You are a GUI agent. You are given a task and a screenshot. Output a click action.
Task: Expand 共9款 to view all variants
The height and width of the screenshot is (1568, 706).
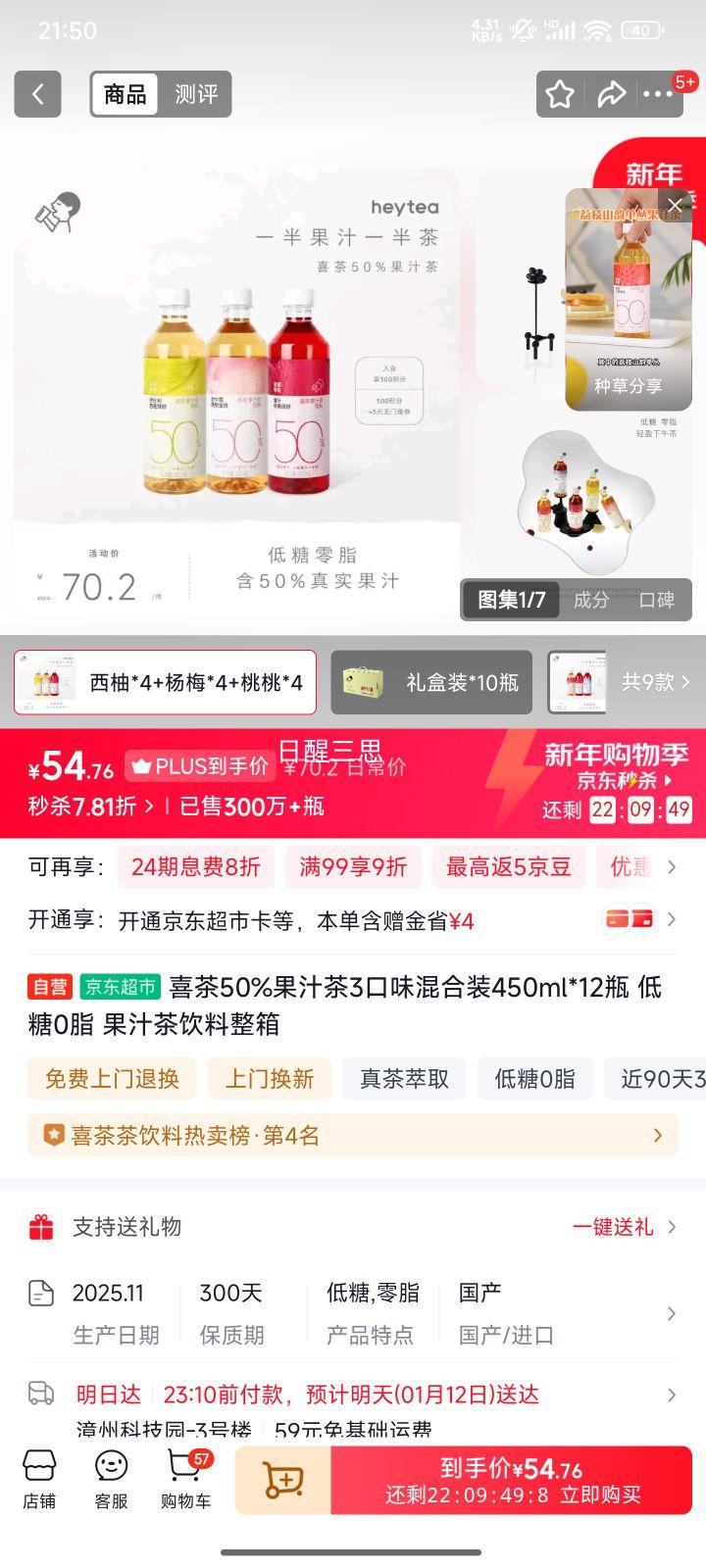tap(649, 682)
